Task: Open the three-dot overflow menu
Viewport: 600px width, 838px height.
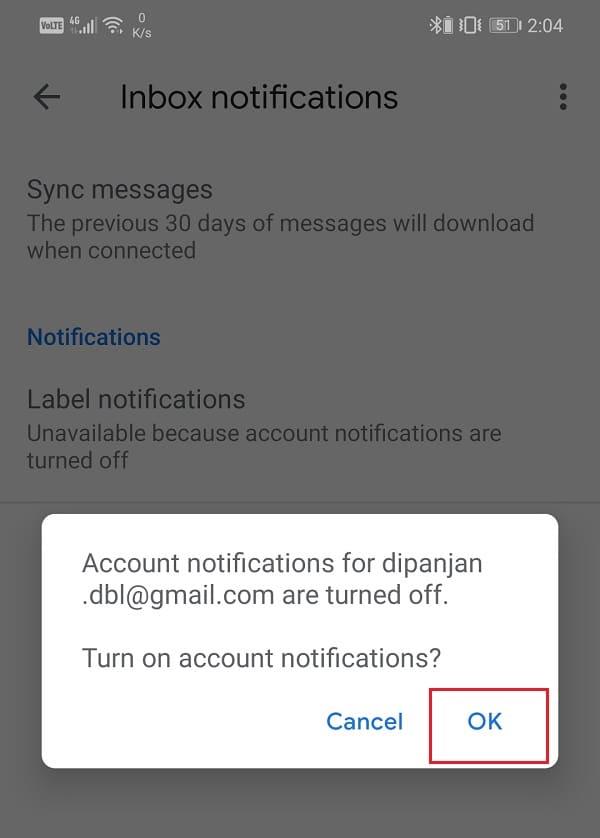Action: (563, 97)
